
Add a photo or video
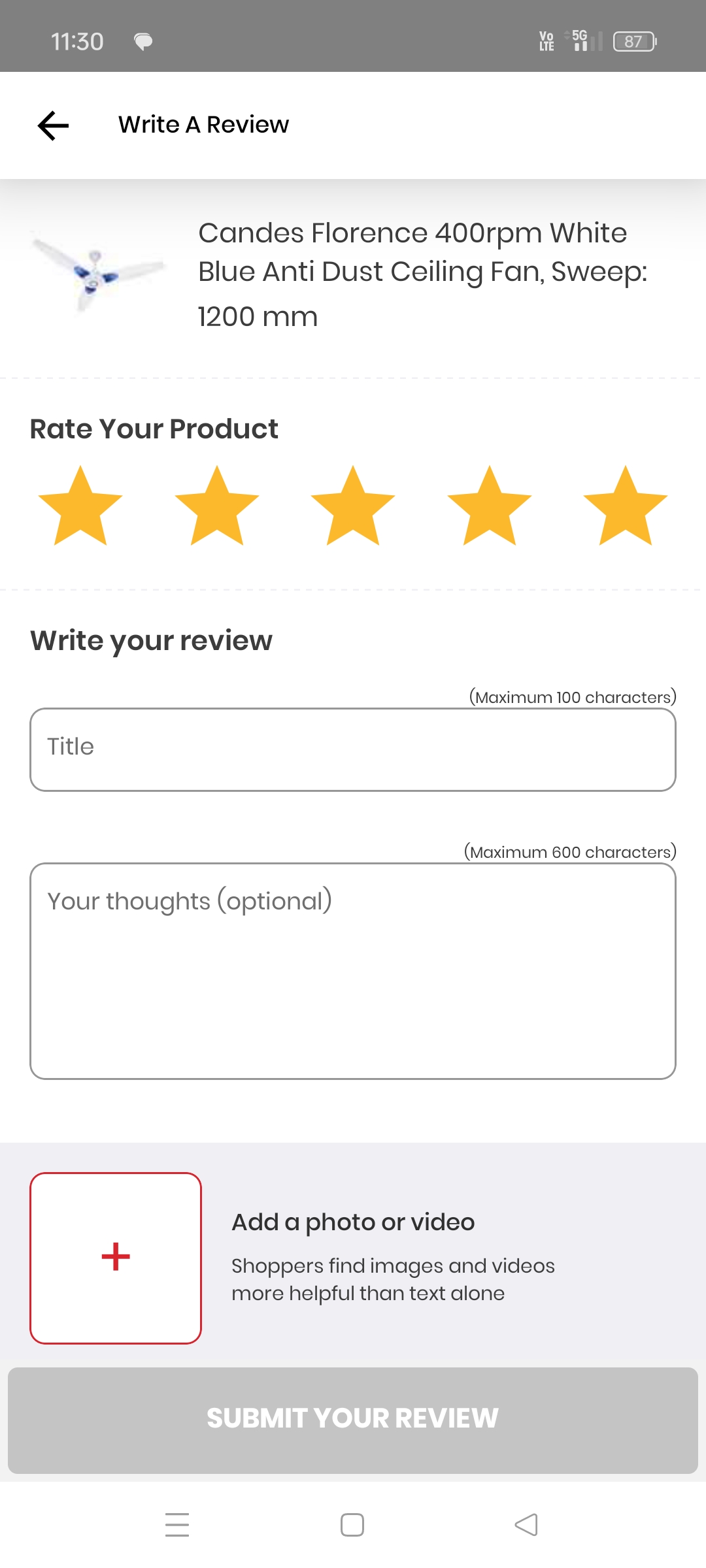(x=116, y=1258)
